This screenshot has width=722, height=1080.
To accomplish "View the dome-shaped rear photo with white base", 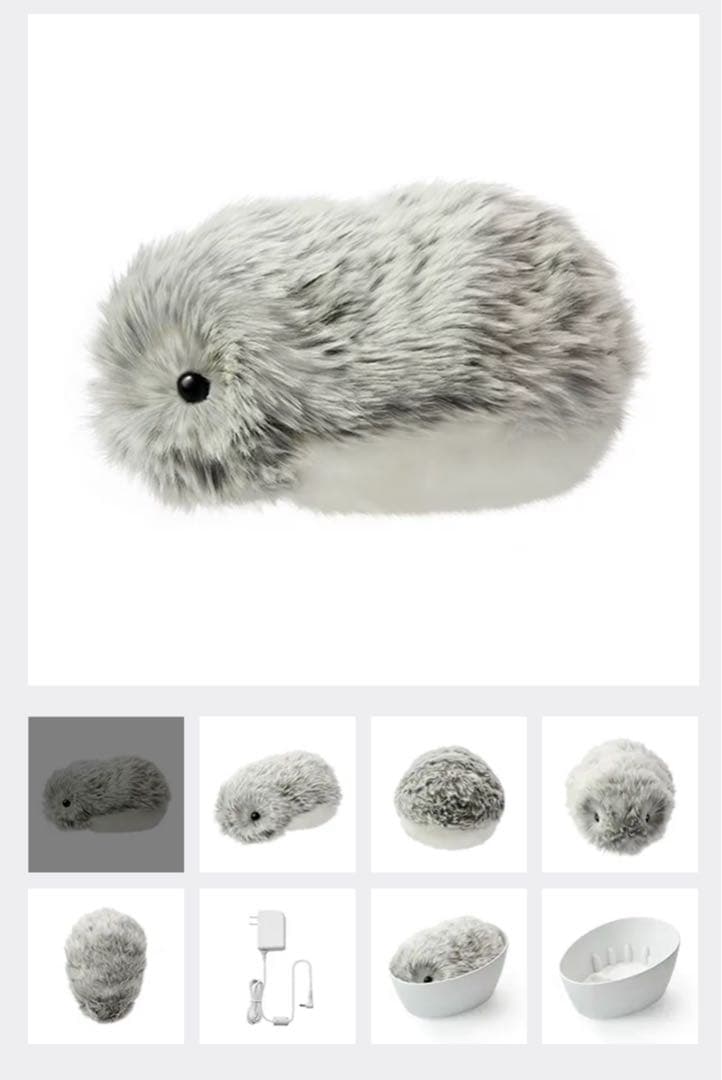I will pos(449,794).
